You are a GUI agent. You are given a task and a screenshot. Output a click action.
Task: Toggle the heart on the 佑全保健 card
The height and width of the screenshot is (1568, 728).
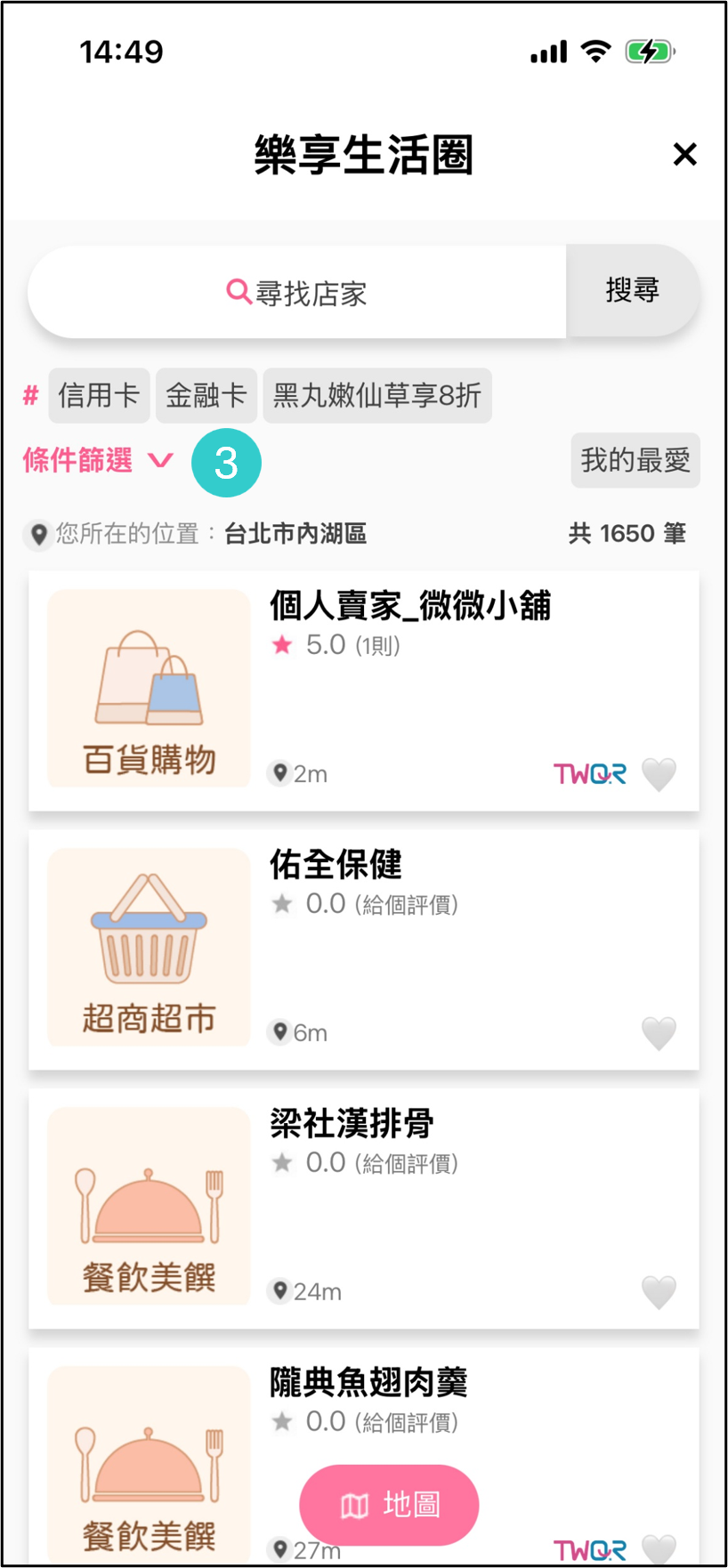(x=659, y=1032)
